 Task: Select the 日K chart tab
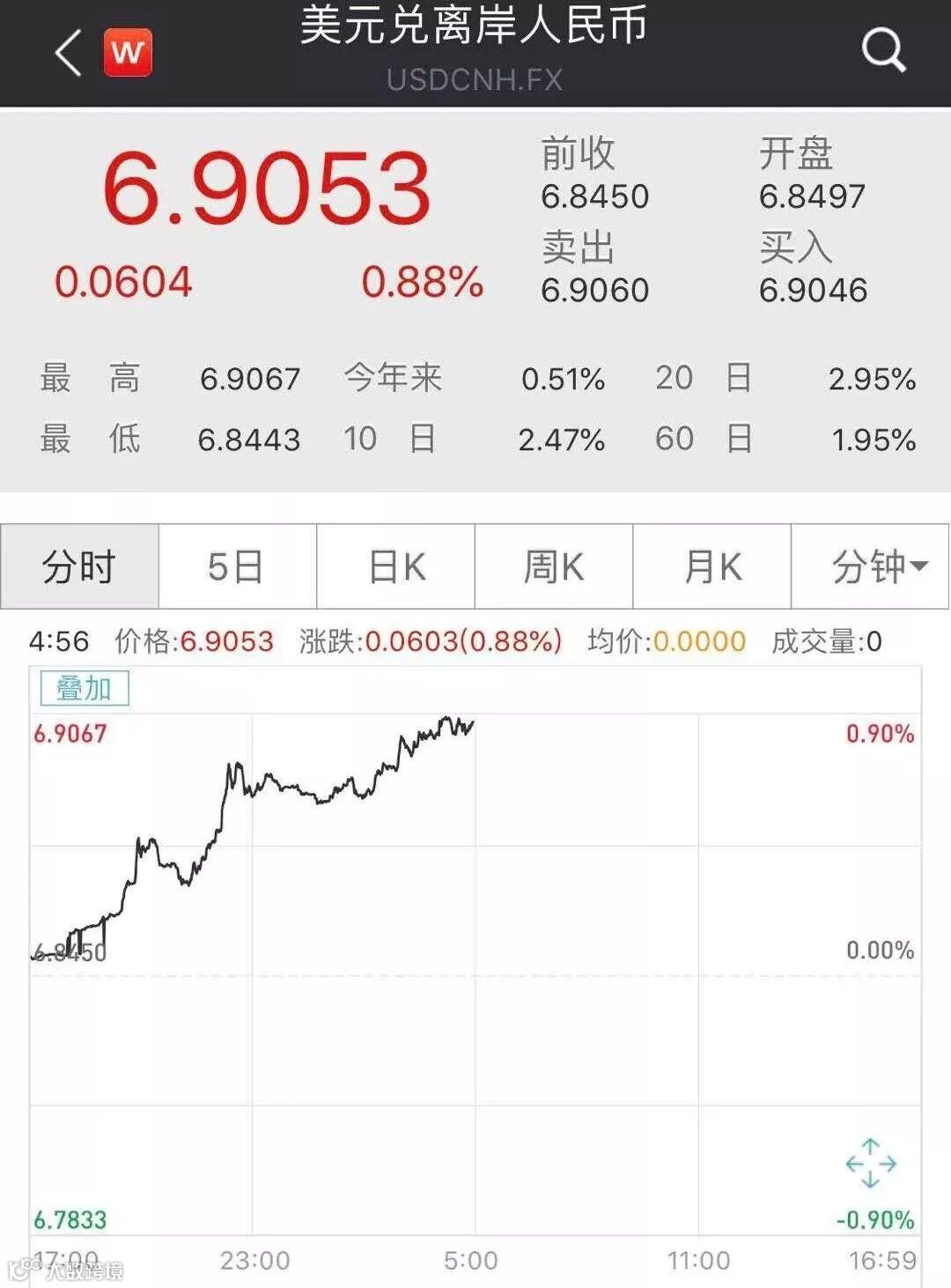396,566
